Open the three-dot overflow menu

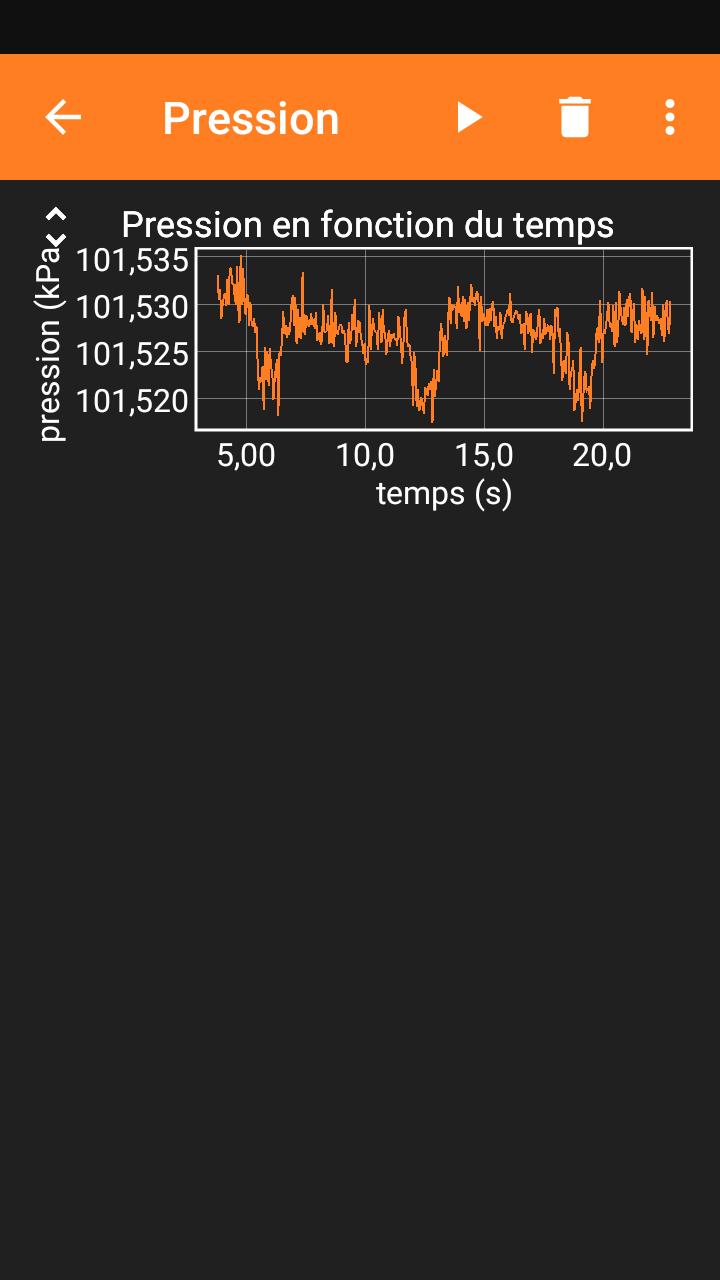tap(670, 118)
